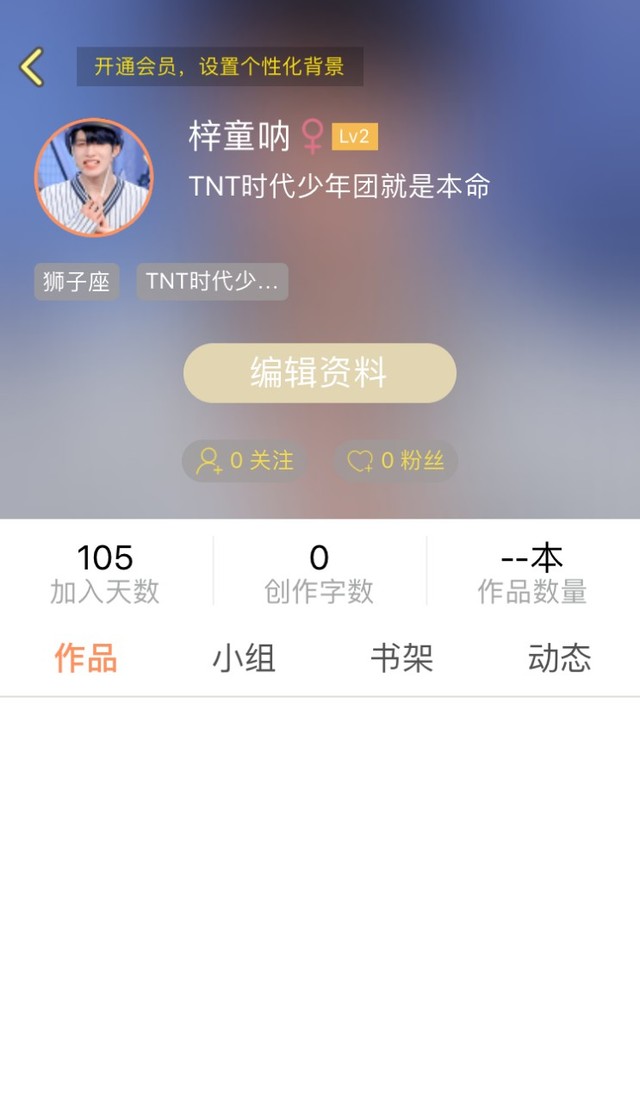Go back using the yellow arrow
640x1103 pixels.
tap(32, 67)
